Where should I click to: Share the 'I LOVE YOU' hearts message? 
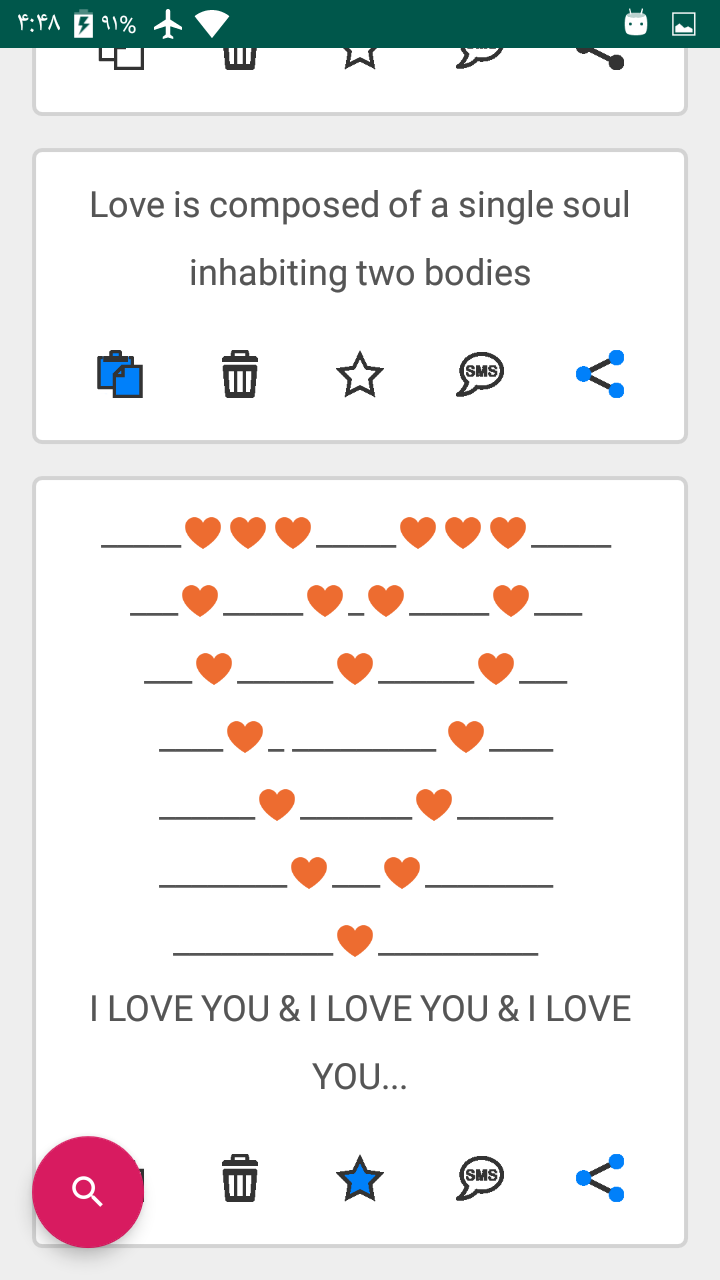coord(600,1178)
